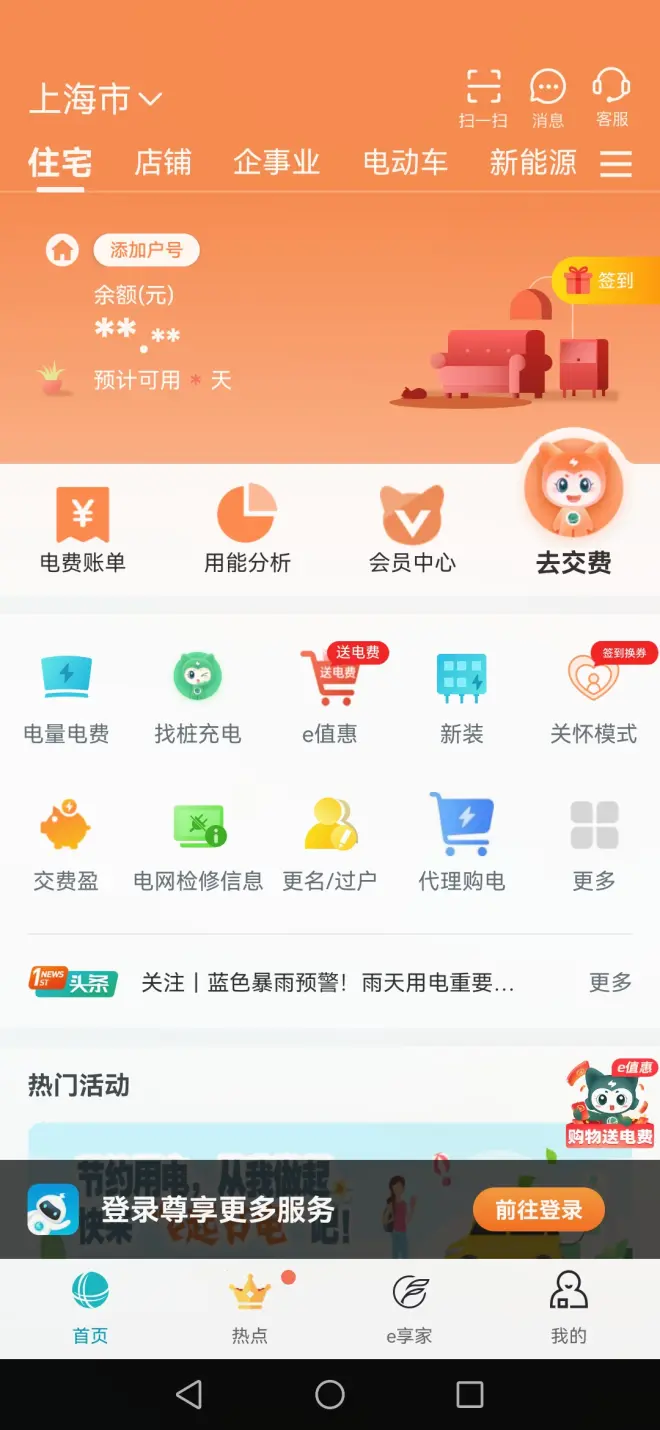Open e值惠 shop

coord(330,697)
